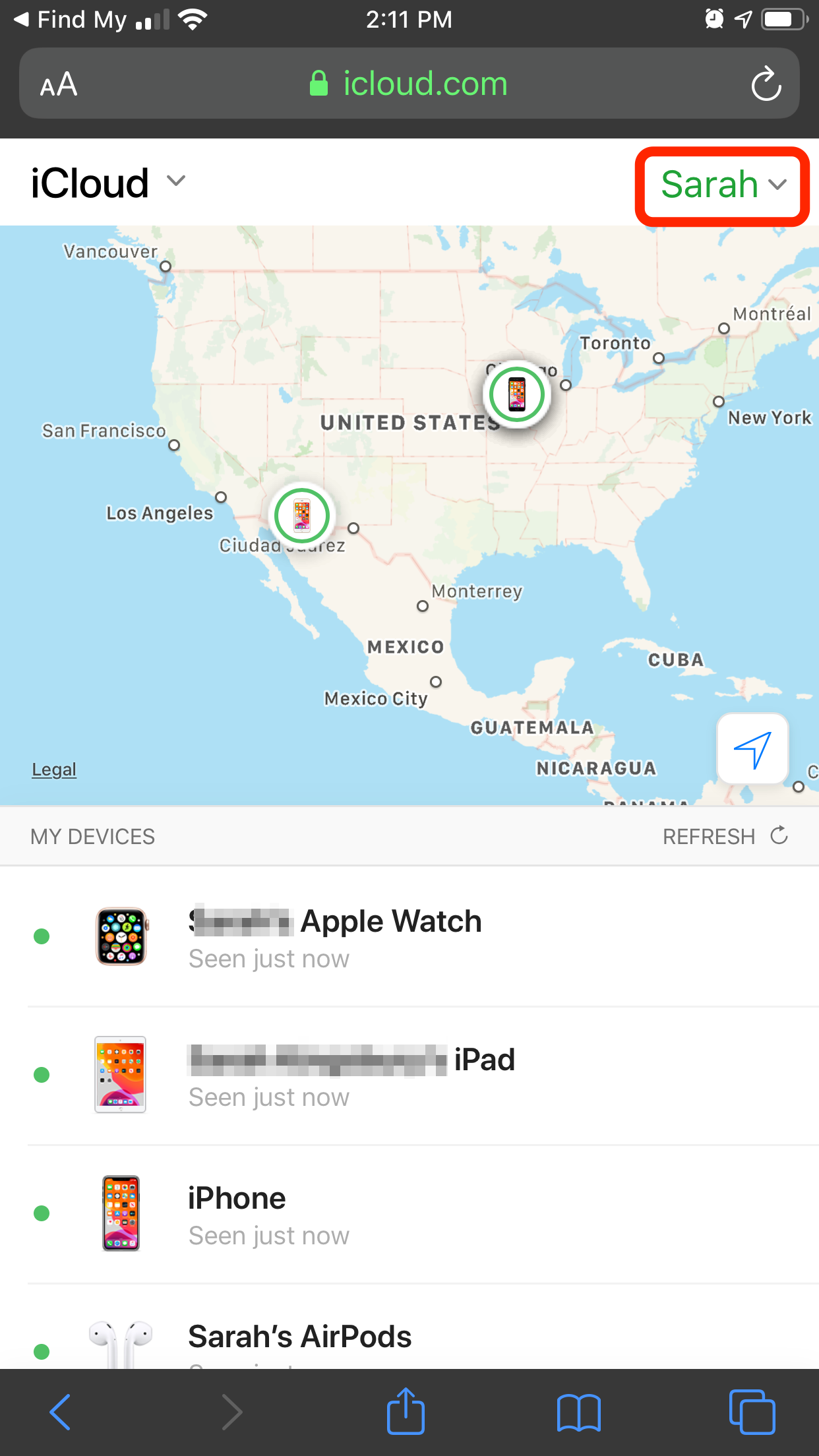Expand the iCloud apps menu

tap(109, 183)
